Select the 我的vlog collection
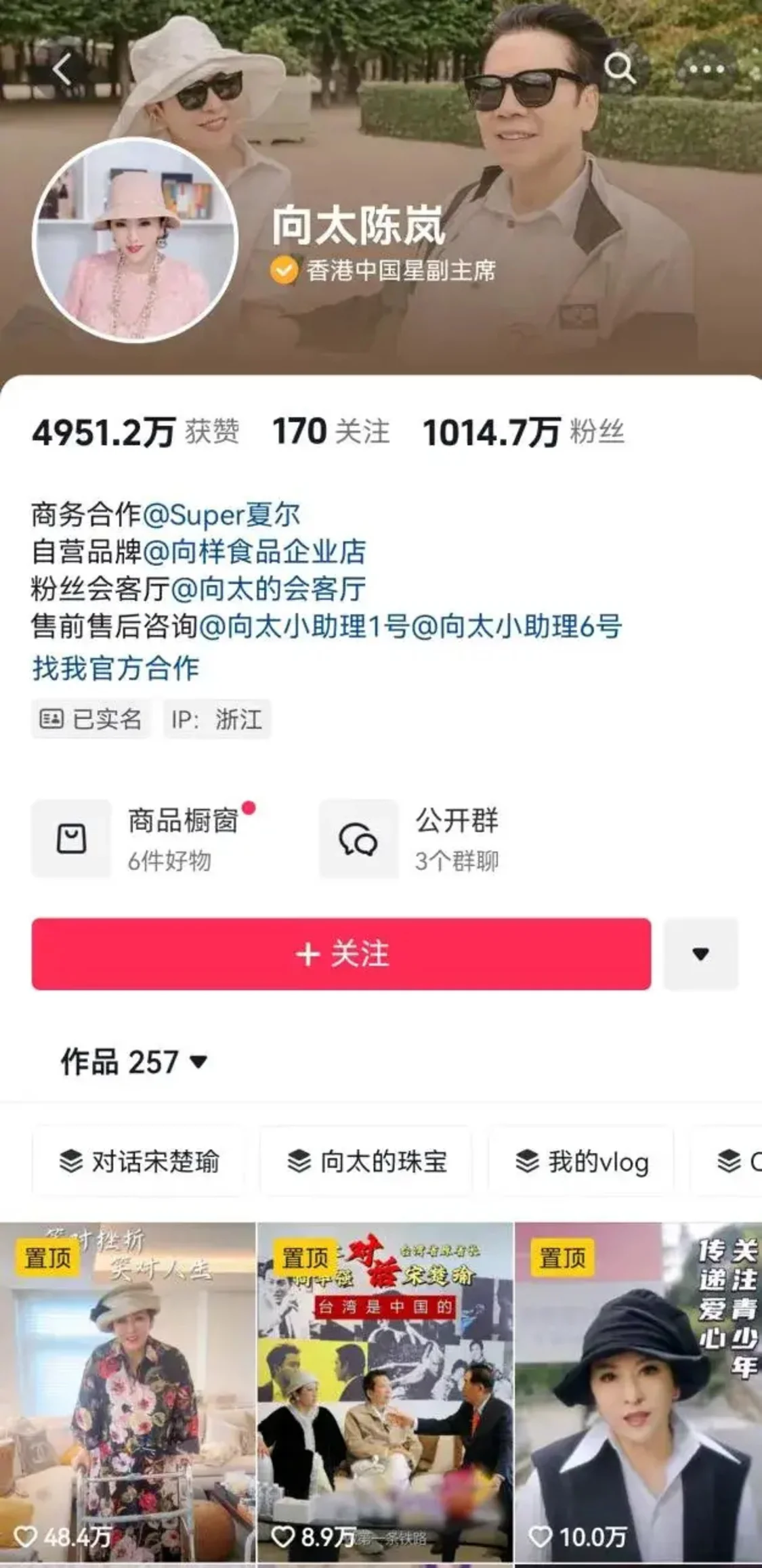The width and height of the screenshot is (762, 1568). click(x=581, y=1162)
